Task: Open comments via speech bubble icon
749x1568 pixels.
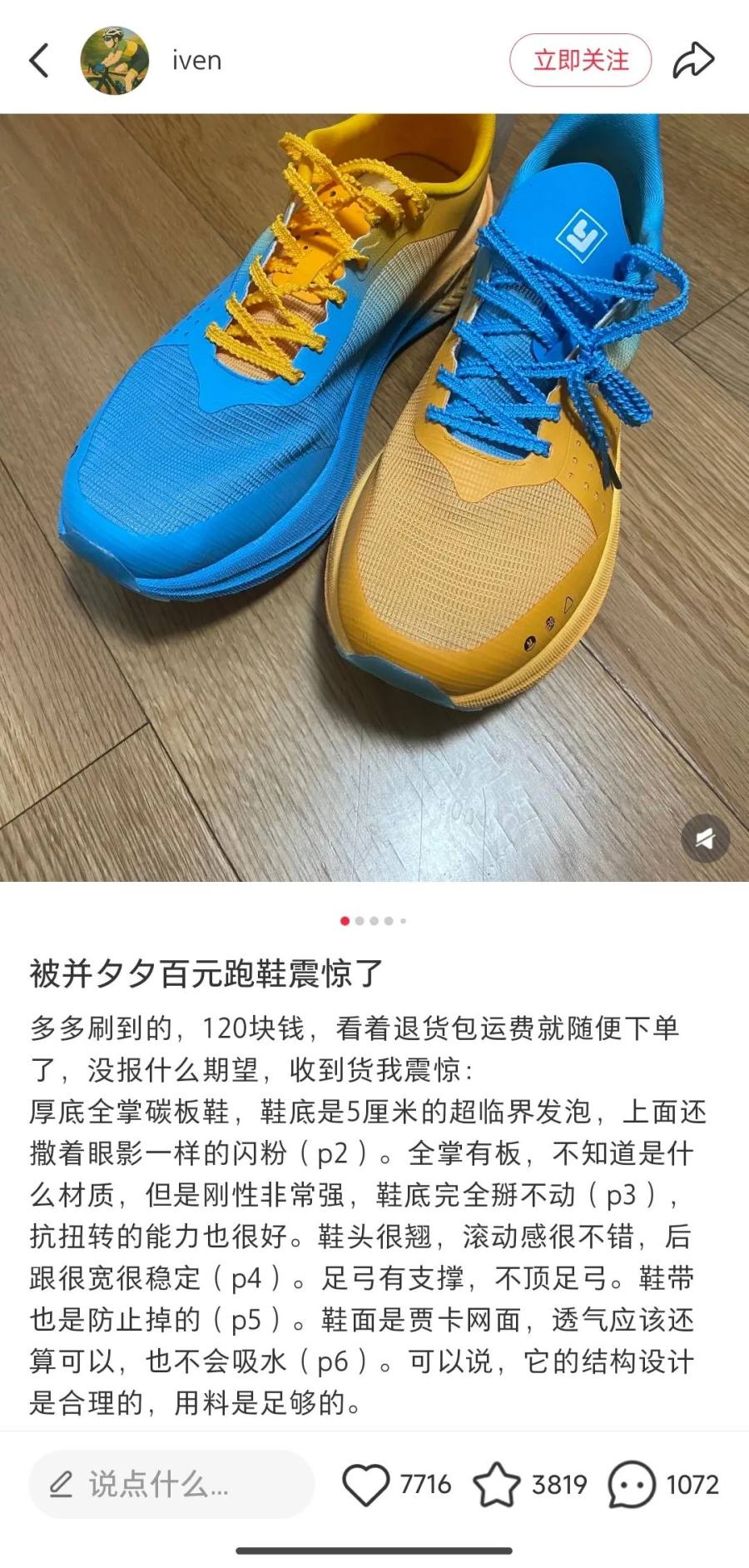Action: 631,1484
